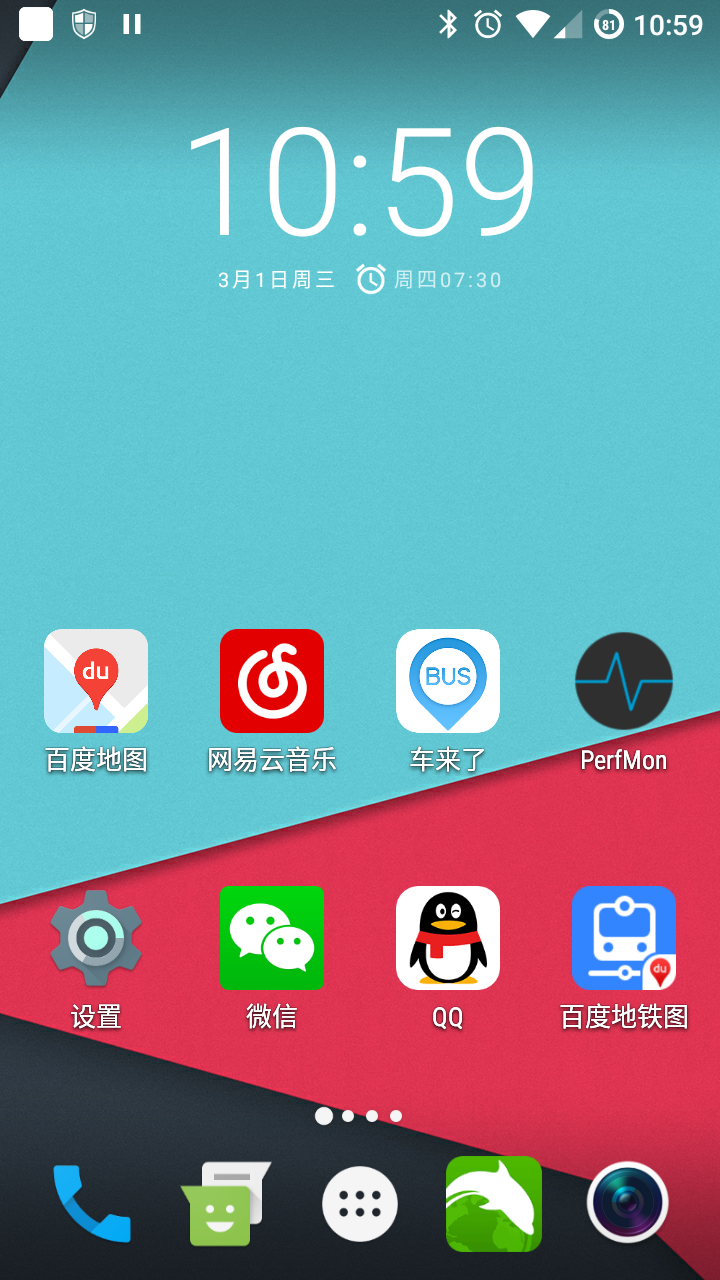The image size is (720, 1280).
Task: Open the 百度地图 app
Action: (x=96, y=682)
